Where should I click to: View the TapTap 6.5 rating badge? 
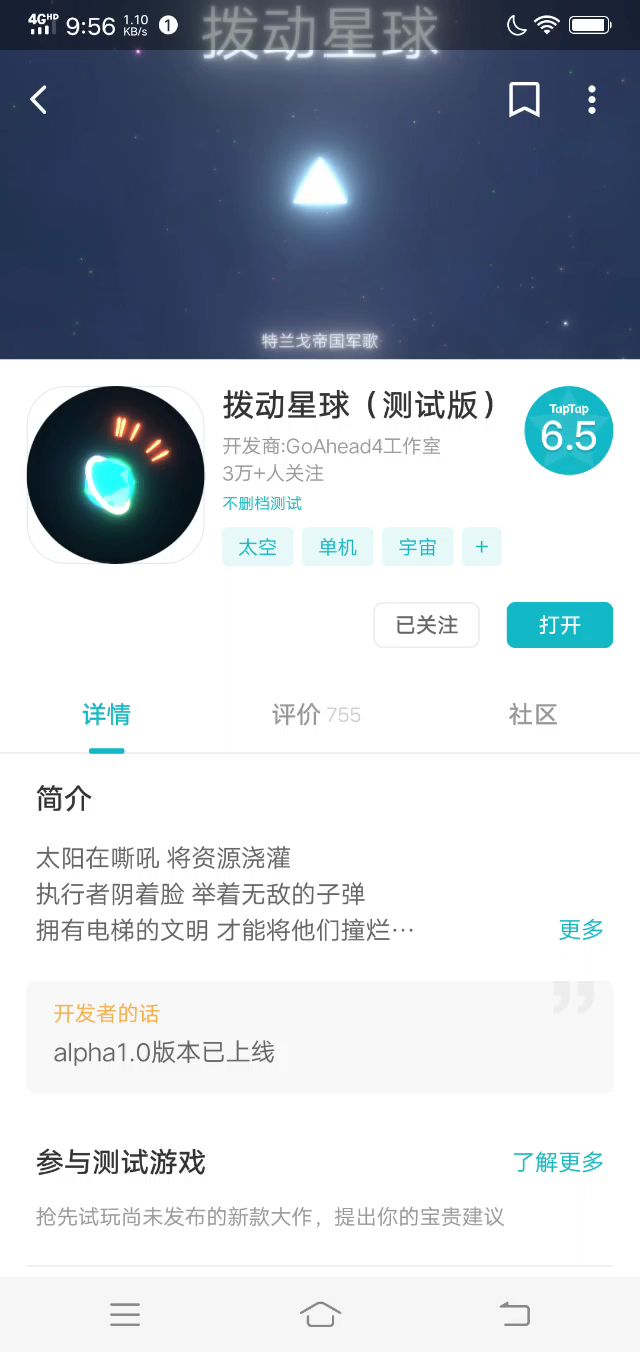[x=568, y=430]
